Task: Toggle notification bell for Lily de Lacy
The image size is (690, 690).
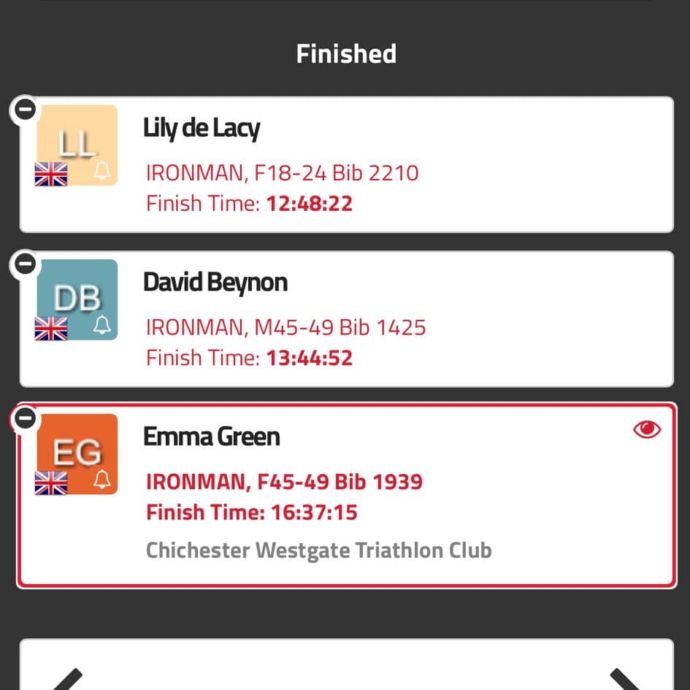Action: 102,172
